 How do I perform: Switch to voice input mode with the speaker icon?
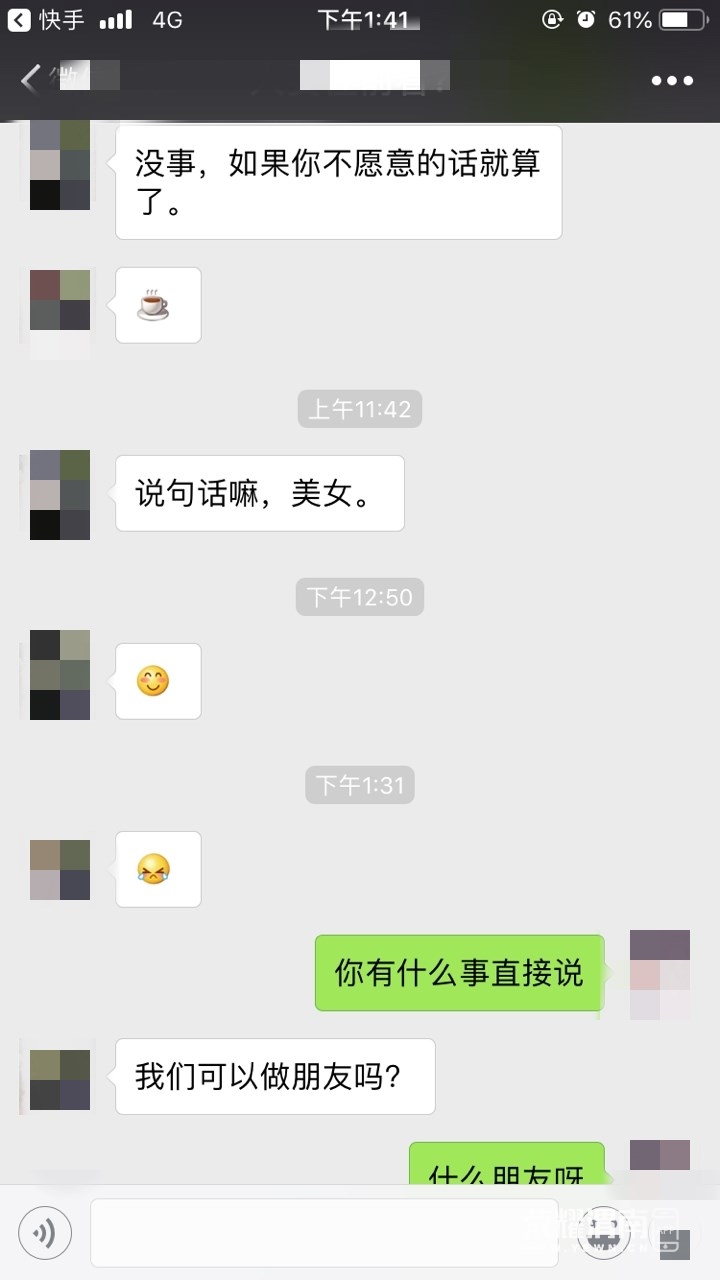coord(44,1232)
